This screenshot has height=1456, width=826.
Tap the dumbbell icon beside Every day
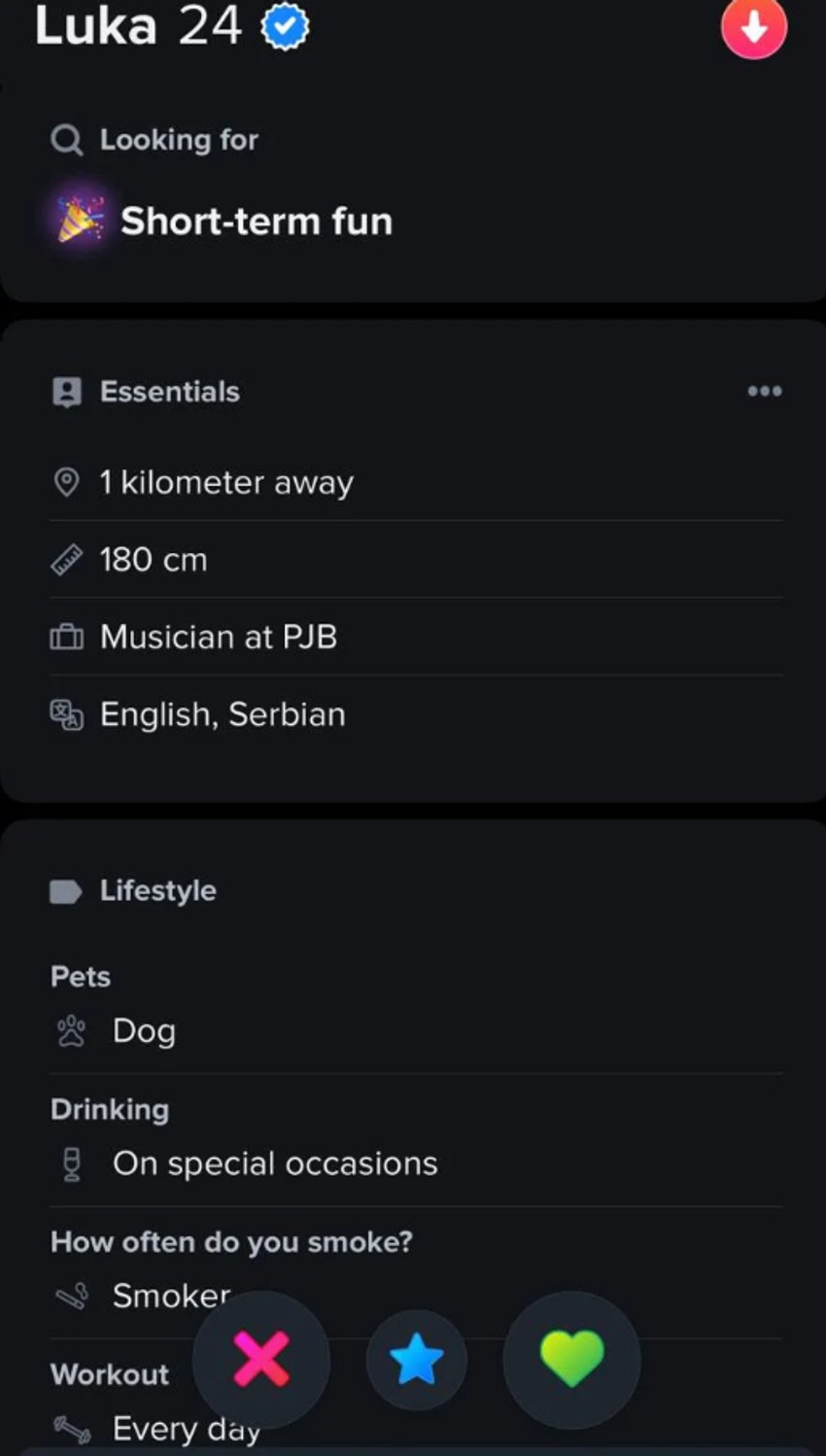pyautogui.click(x=72, y=1427)
